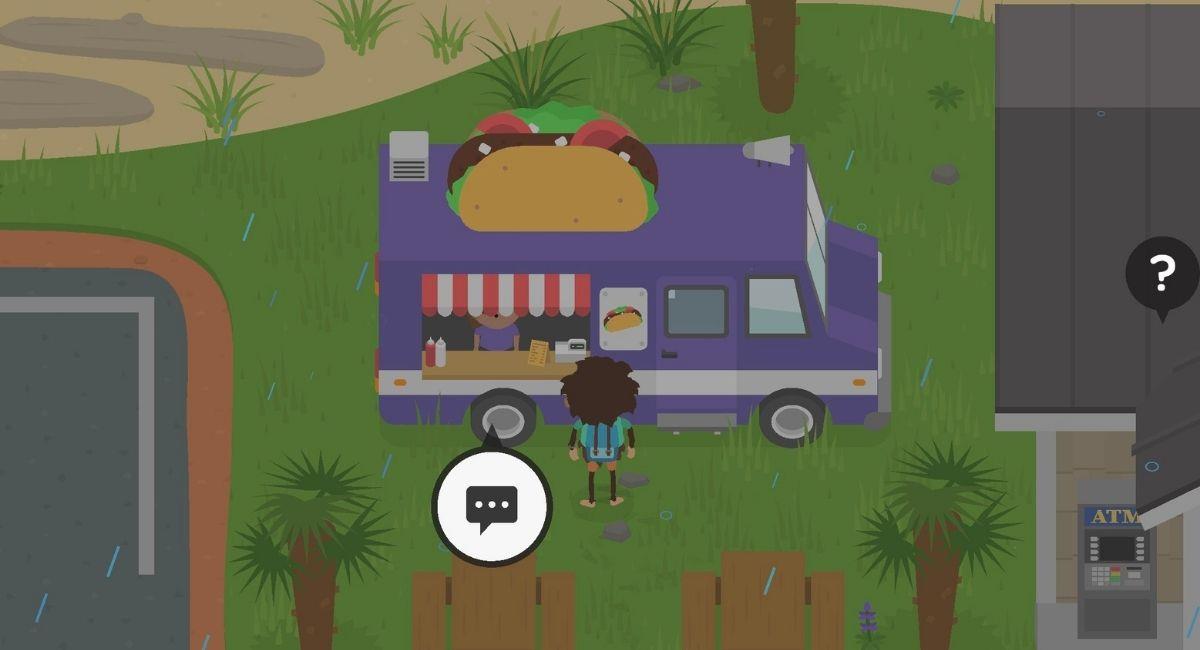
Task: Open the question mark hint bubble
Action: click(x=1161, y=273)
